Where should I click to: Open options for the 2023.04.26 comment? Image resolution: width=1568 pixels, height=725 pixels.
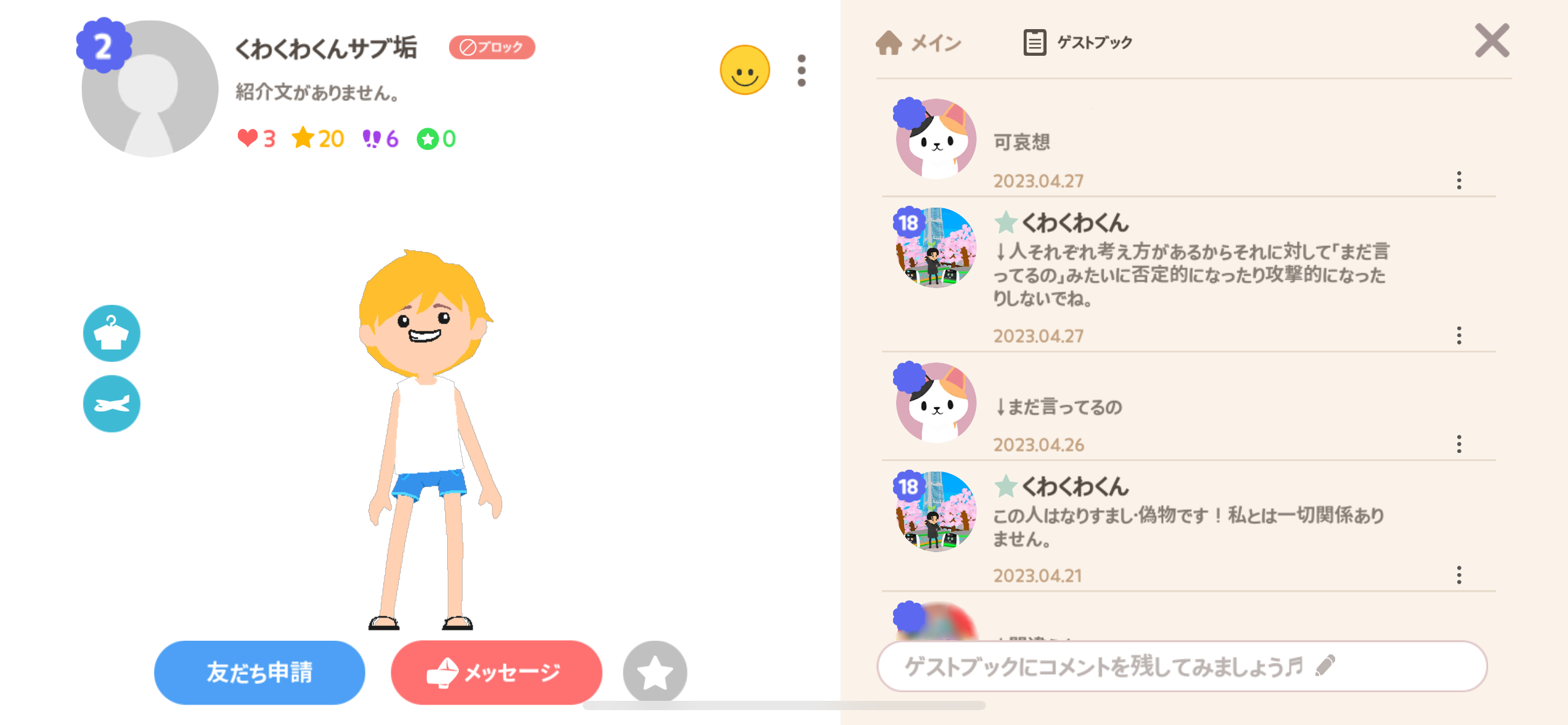click(x=1459, y=444)
